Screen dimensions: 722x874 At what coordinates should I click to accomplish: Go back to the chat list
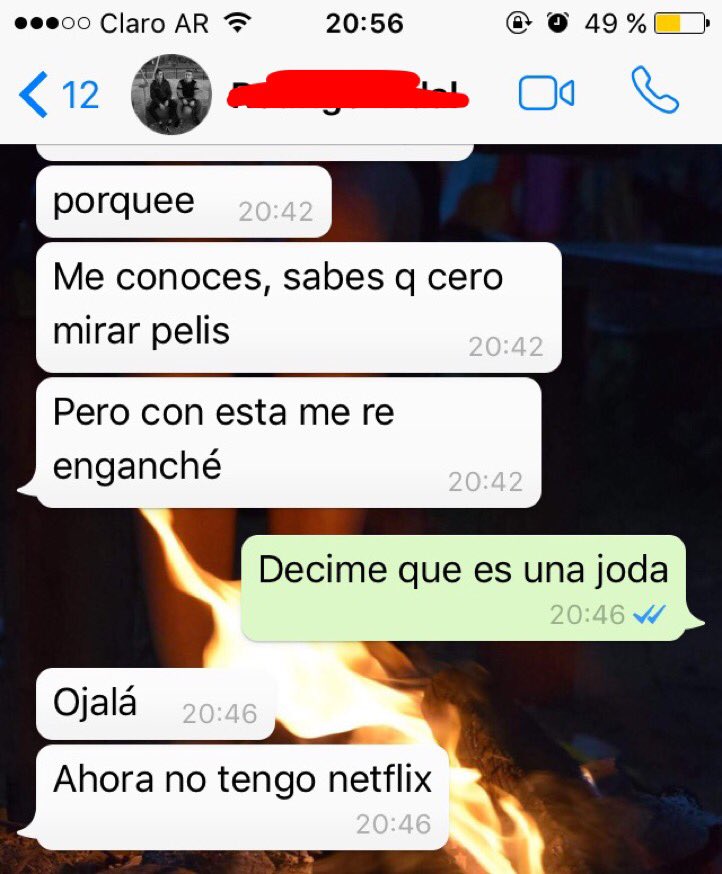[x=57, y=95]
